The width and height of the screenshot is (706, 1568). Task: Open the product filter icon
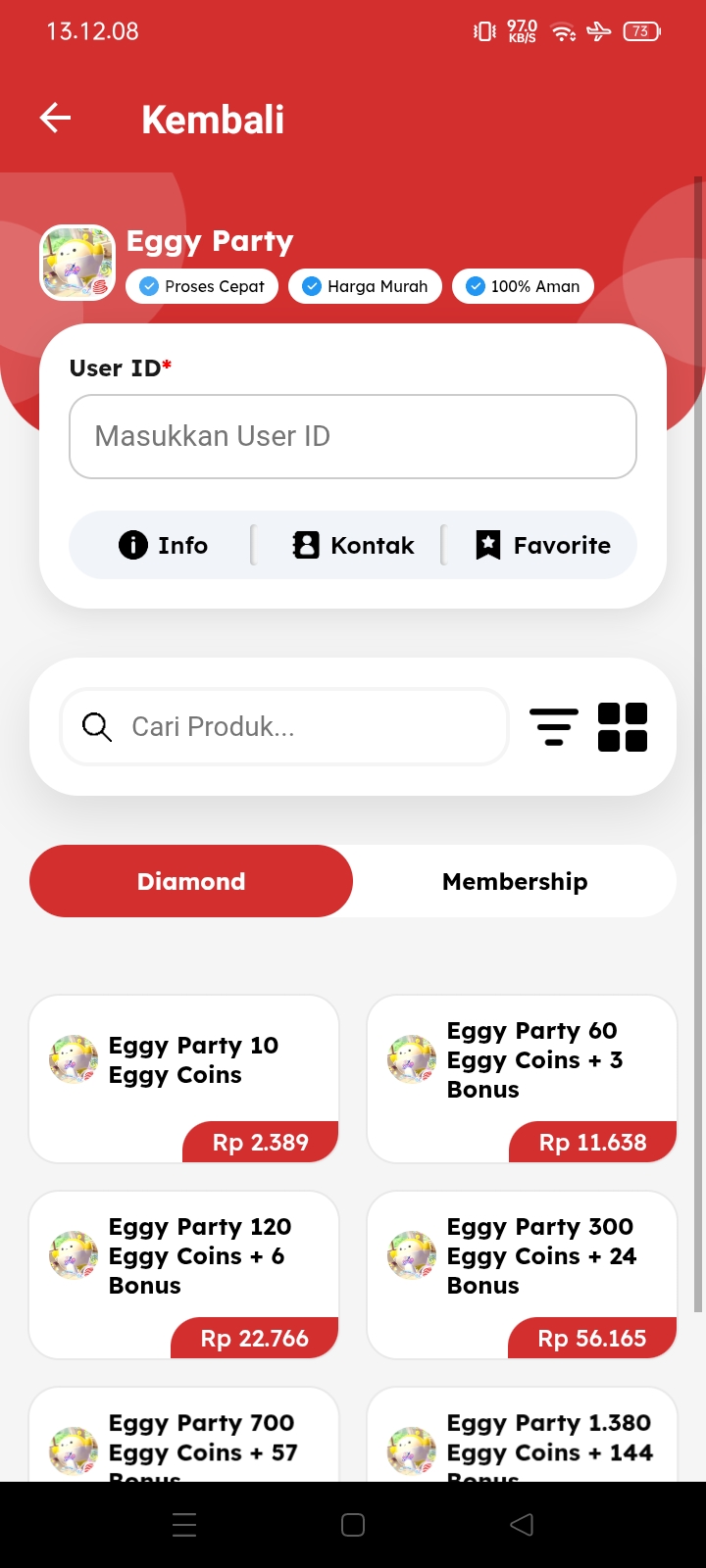tap(554, 727)
